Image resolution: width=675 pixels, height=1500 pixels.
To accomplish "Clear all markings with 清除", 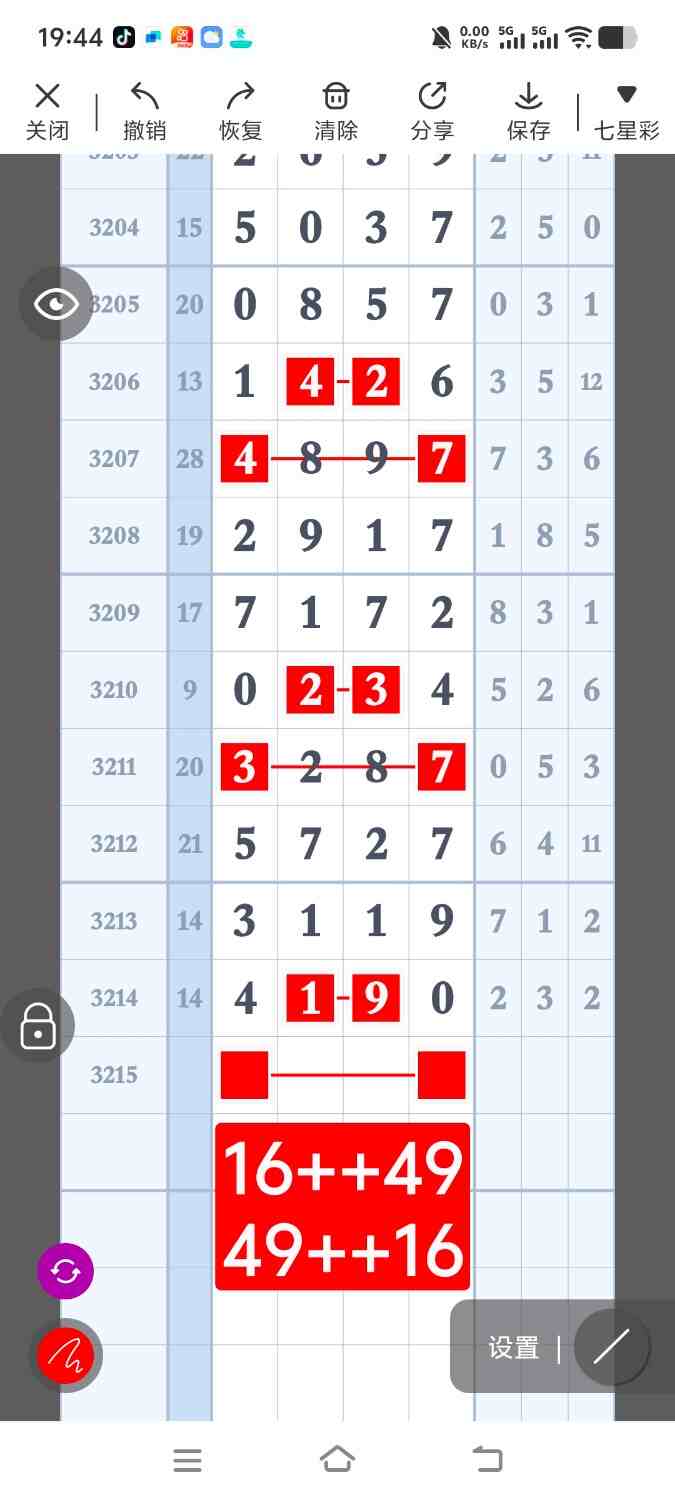I will [x=336, y=111].
